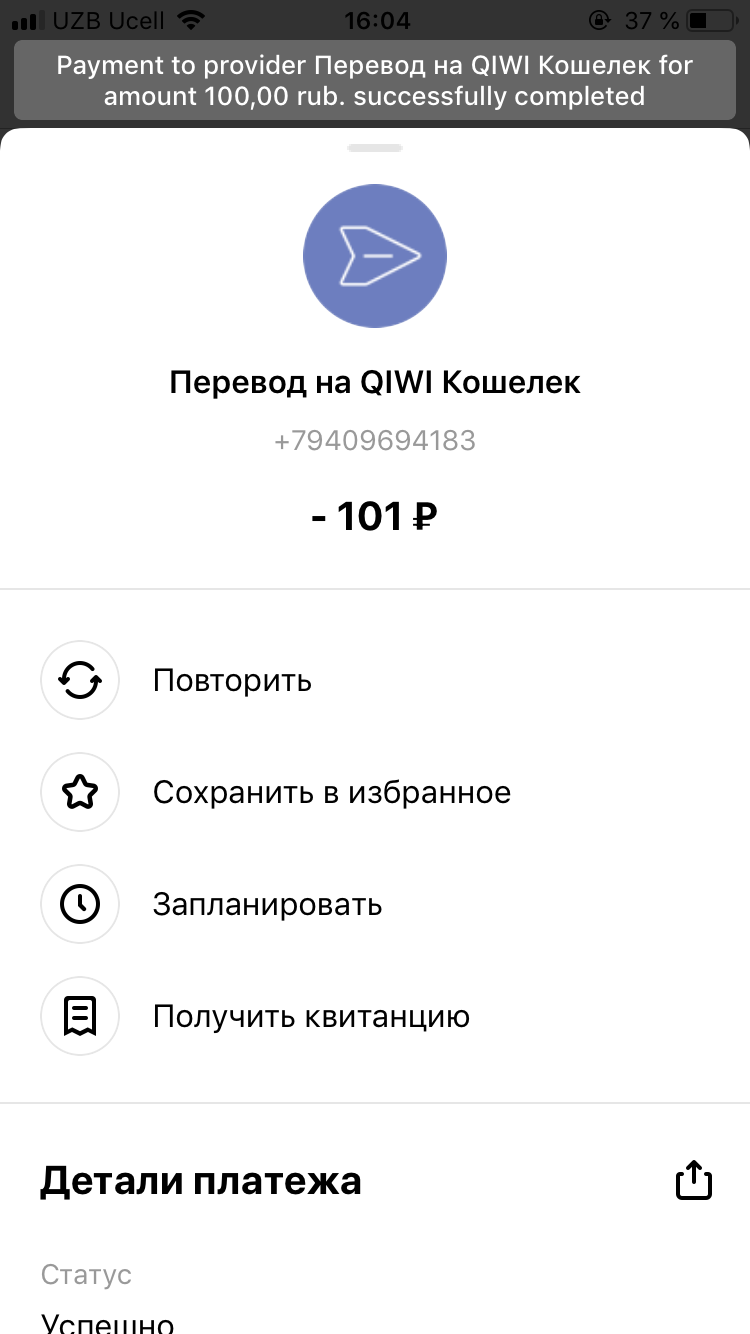The image size is (750, 1334).
Task: Save payment with Сохранить в избранное
Action: [x=331, y=793]
